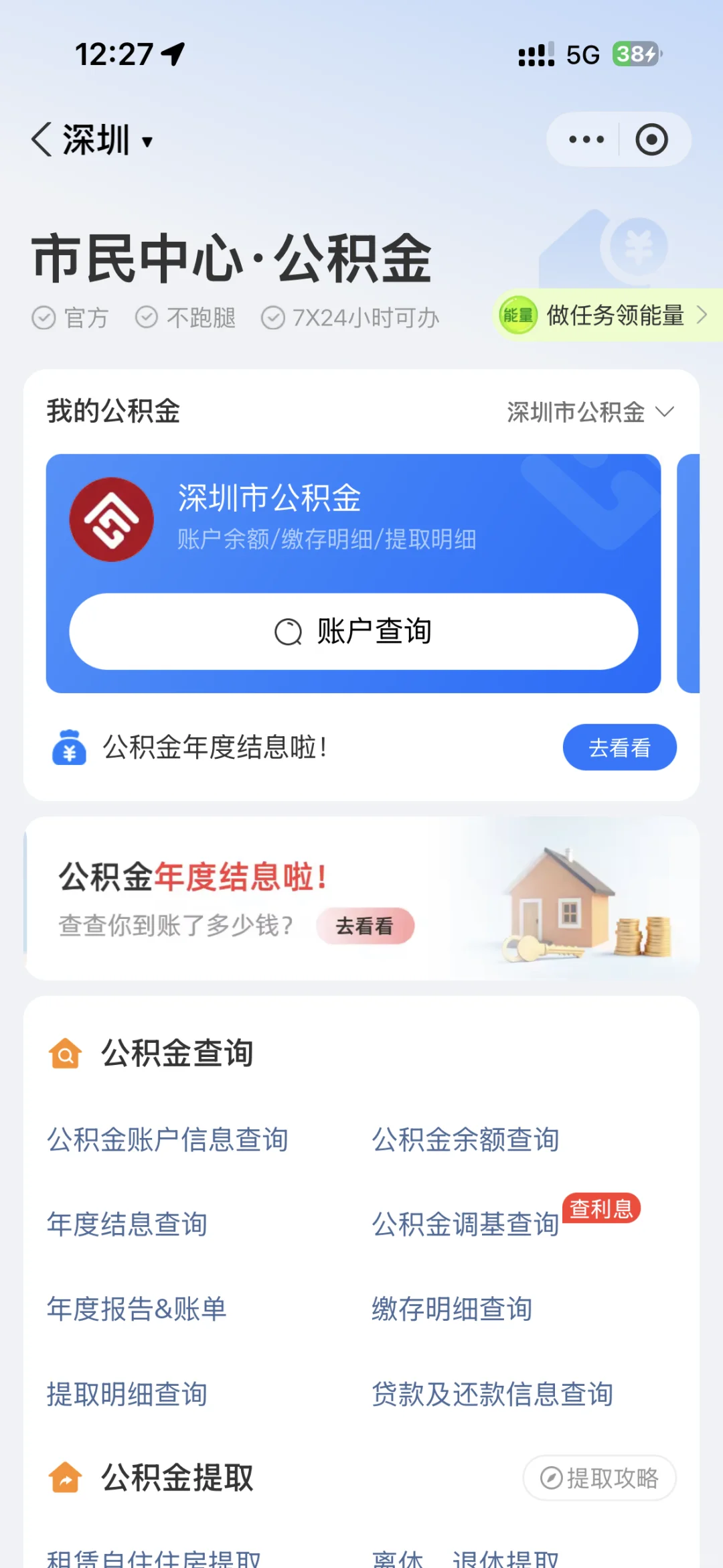Open 贷款及还款信息查询
The height and width of the screenshot is (1568, 723).
click(x=492, y=1394)
